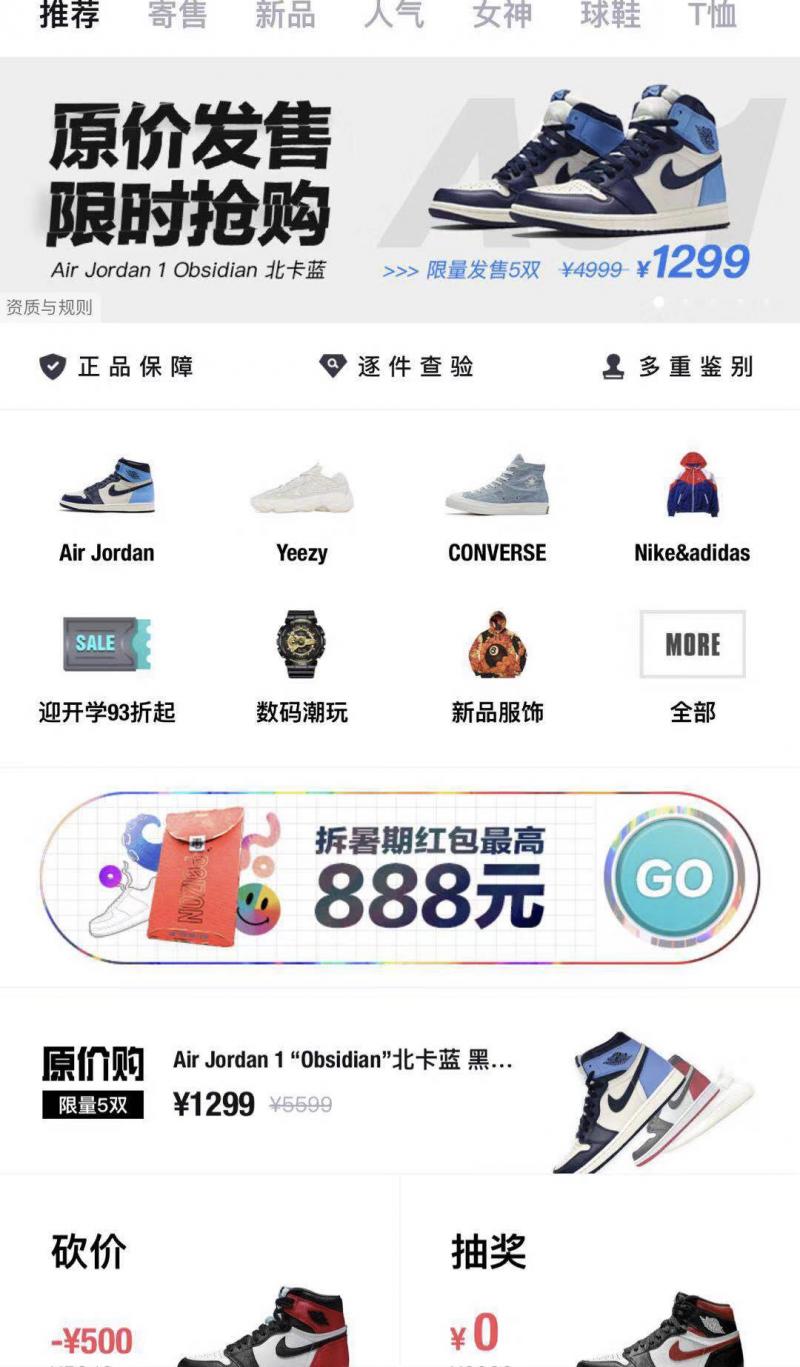Switch to the 寄售 tab
Image resolution: width=800 pixels, height=1367 pixels.
[177, 15]
